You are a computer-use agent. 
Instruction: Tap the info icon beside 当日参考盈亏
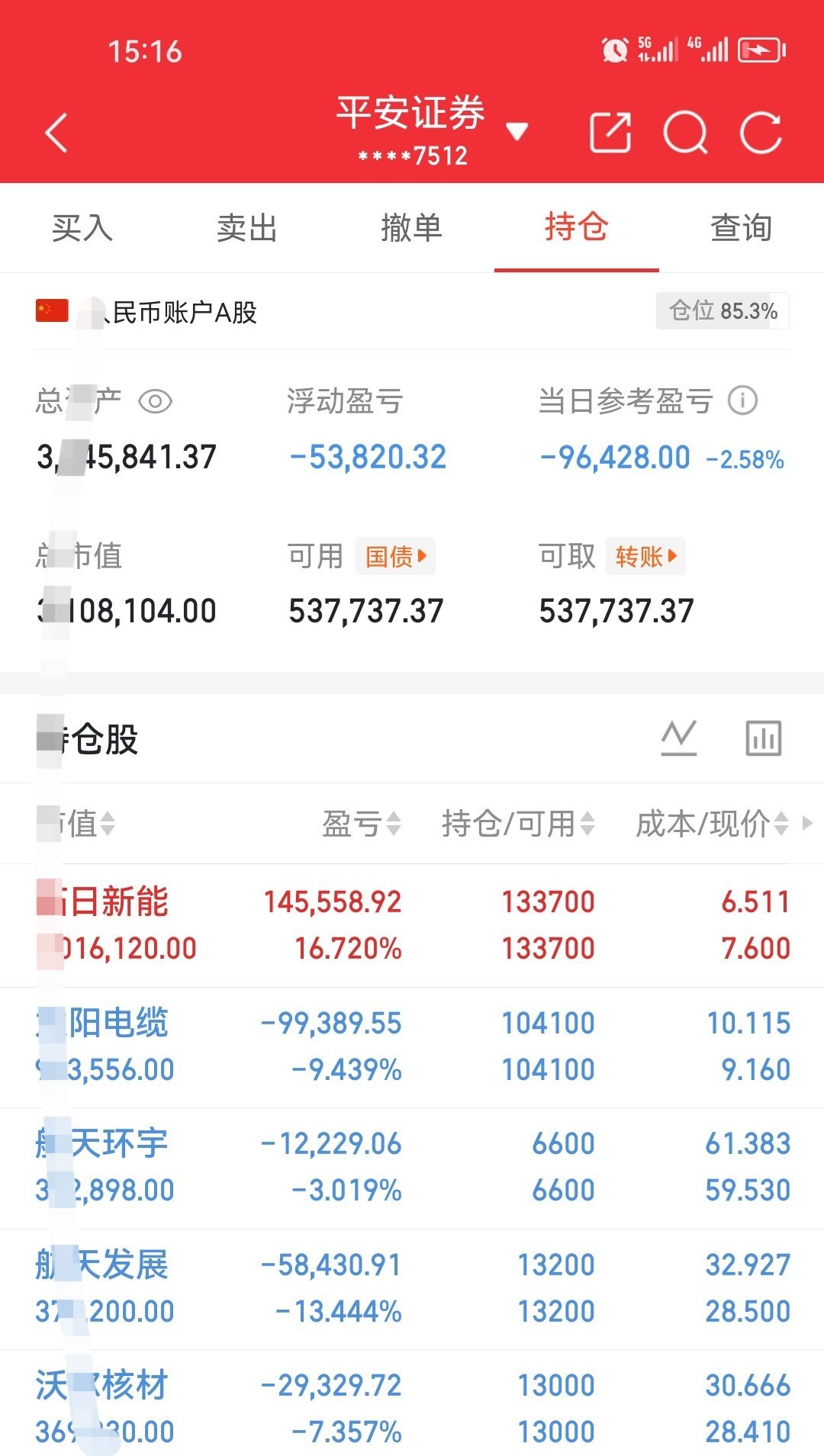pos(743,400)
